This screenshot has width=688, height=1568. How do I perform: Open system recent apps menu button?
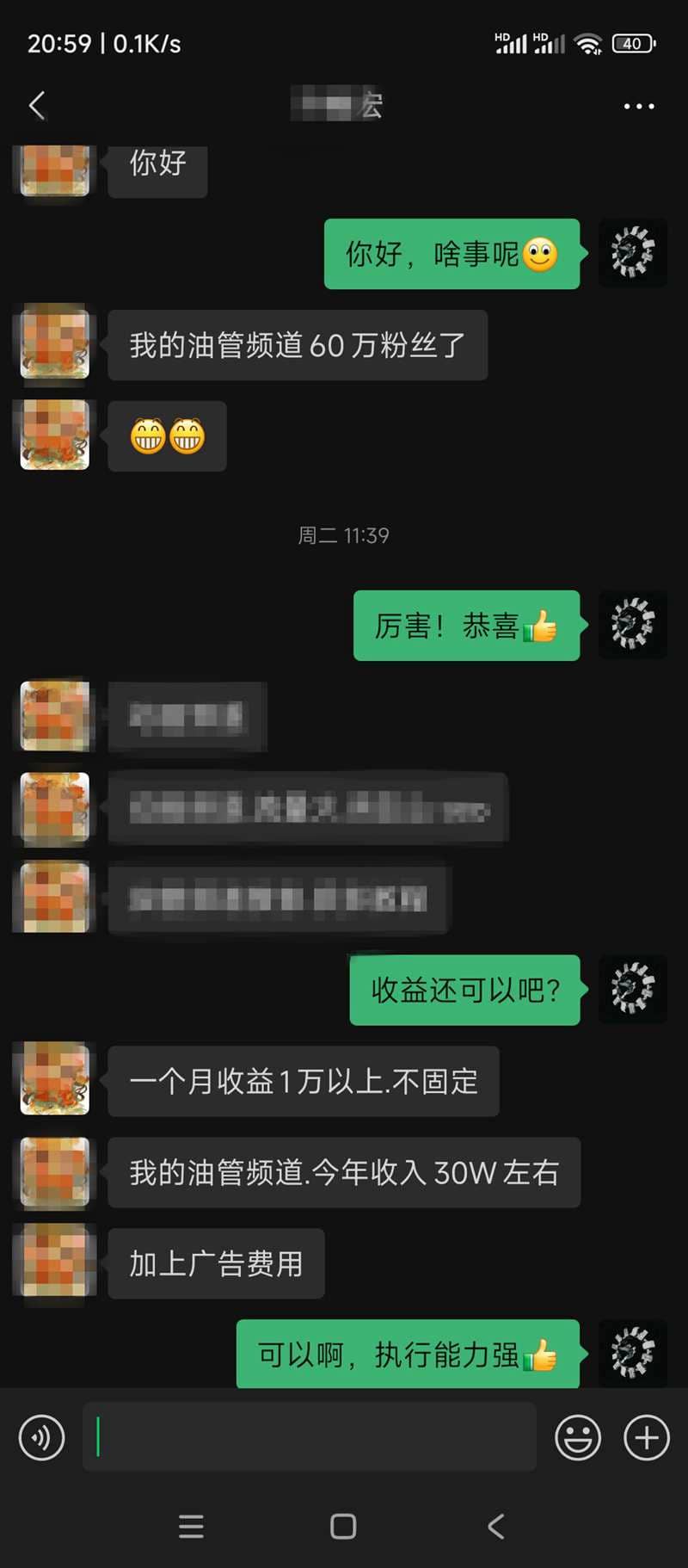click(x=191, y=1527)
